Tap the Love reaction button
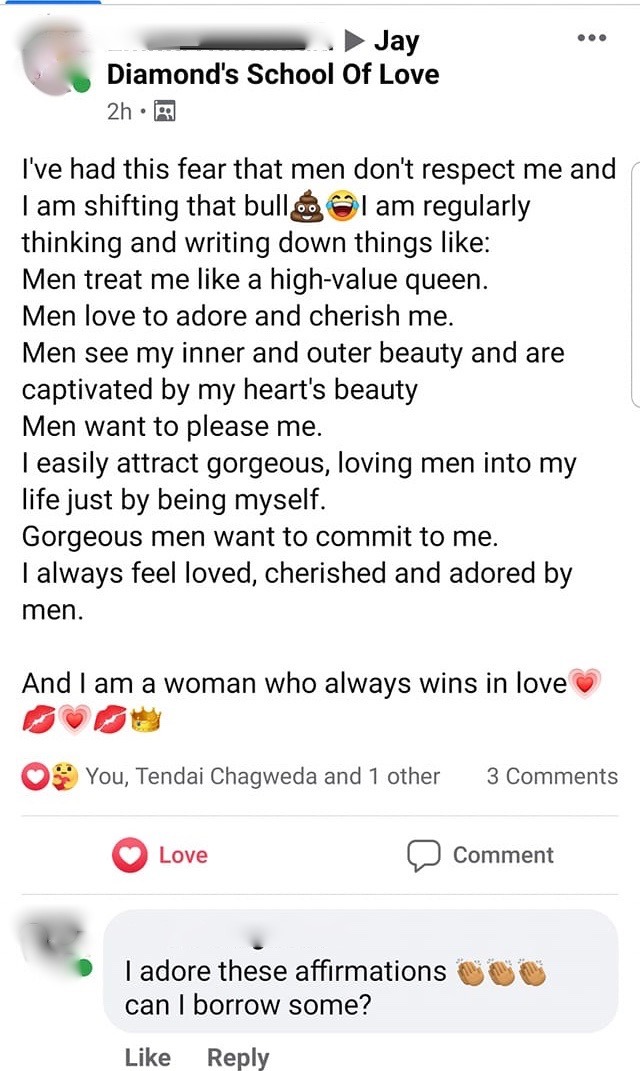 point(160,855)
